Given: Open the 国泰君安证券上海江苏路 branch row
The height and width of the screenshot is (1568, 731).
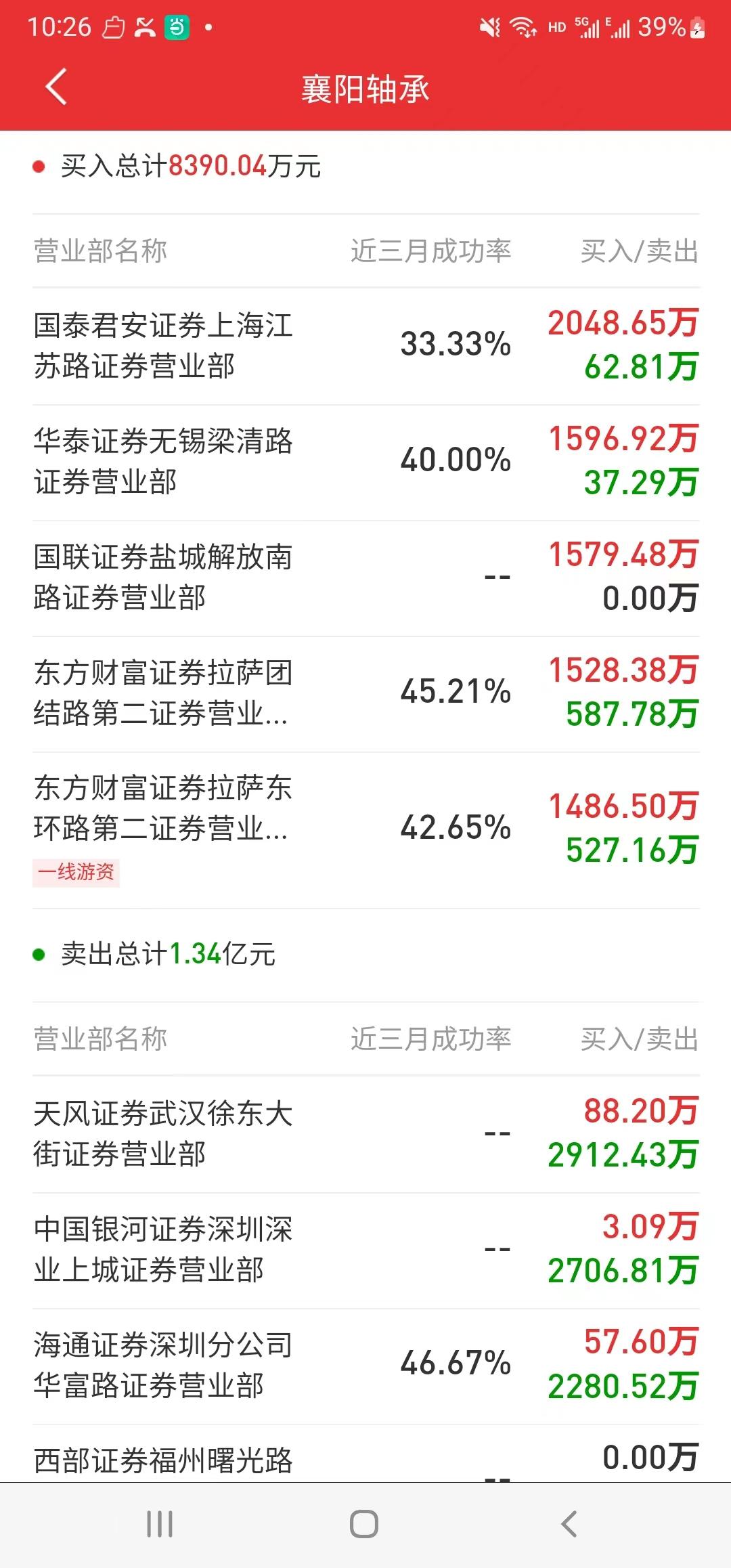Looking at the screenshot, I should [365, 347].
